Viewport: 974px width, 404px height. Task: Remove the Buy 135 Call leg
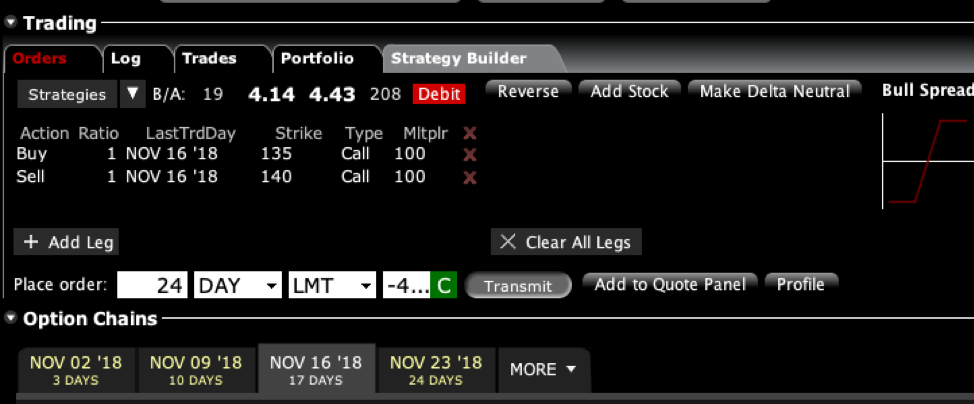(470, 154)
